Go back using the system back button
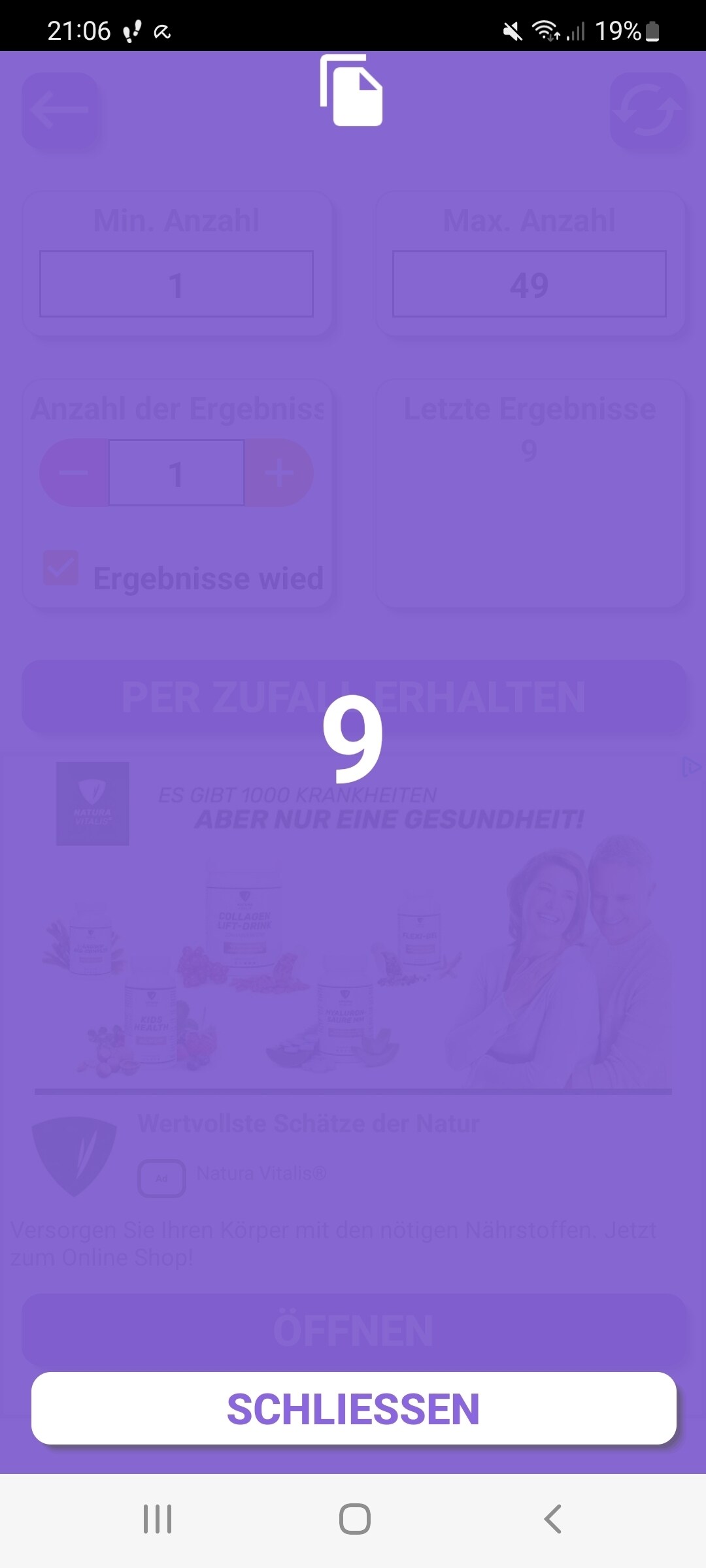706x1568 pixels. coord(552,1518)
